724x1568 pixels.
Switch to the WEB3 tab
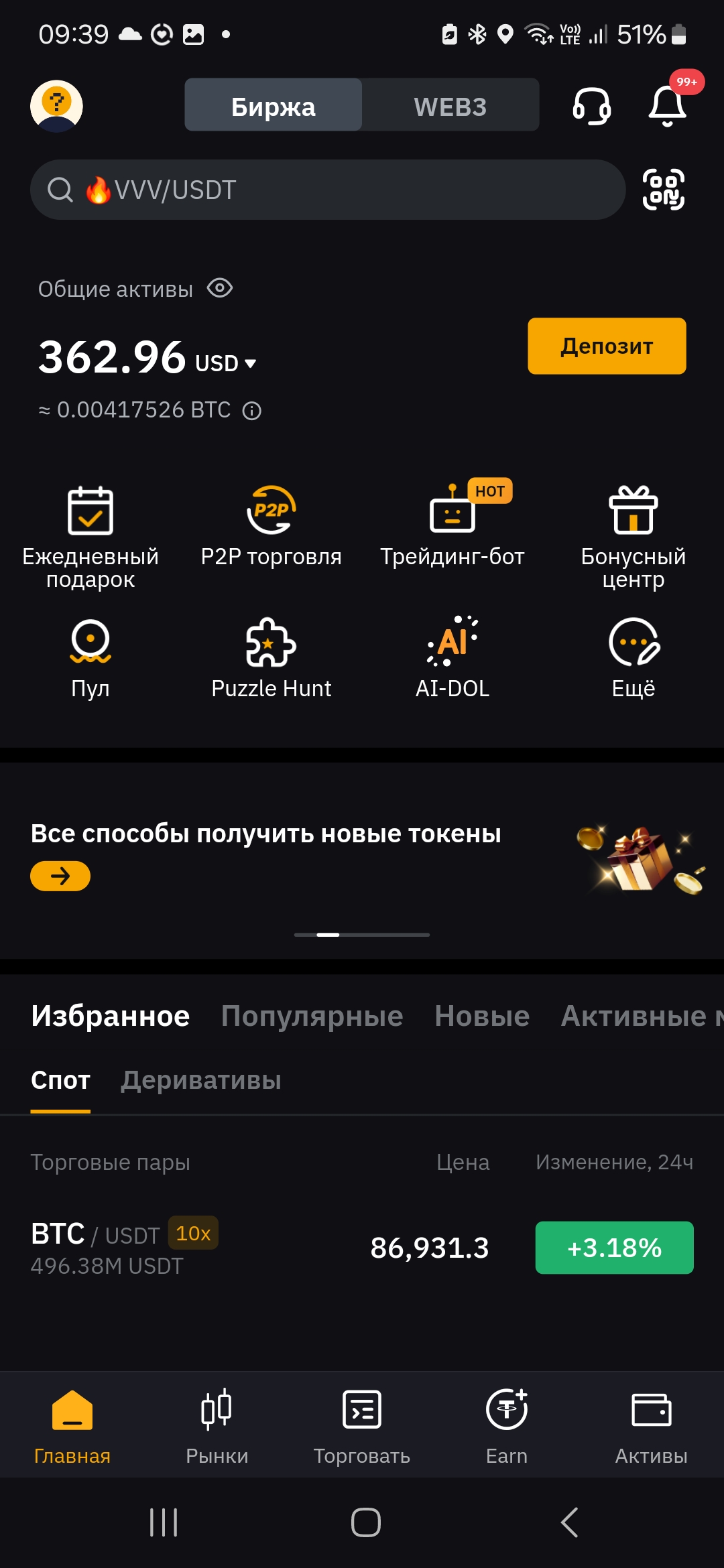pyautogui.click(x=450, y=106)
